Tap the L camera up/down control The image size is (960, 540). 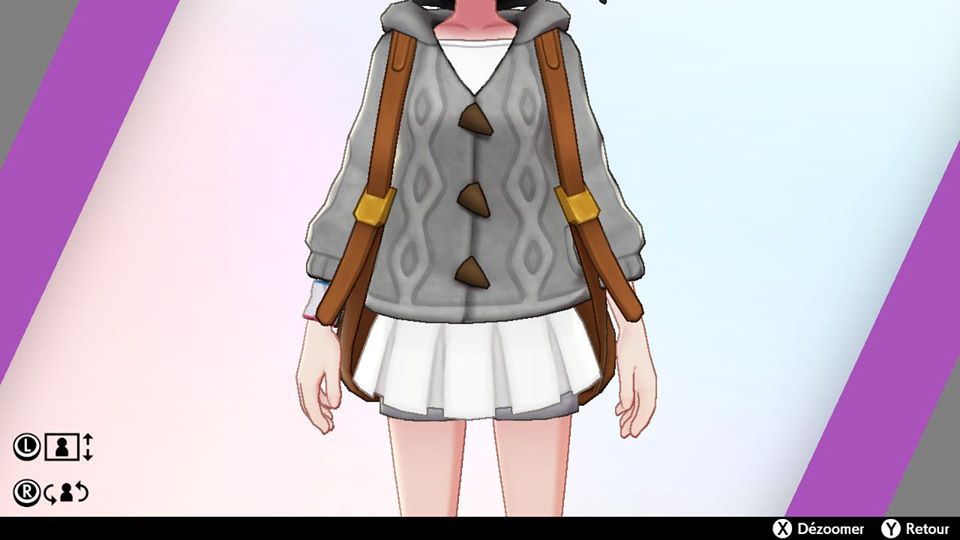(x=52, y=446)
